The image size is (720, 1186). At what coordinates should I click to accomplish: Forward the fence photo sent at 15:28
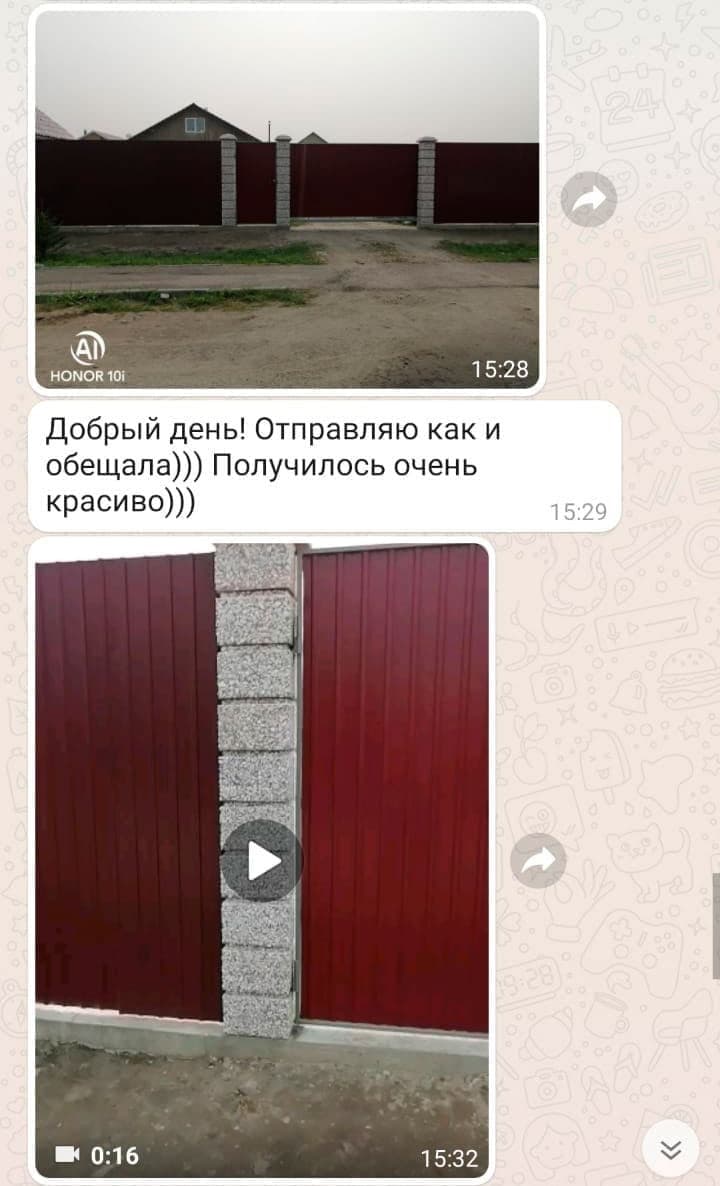point(588,199)
